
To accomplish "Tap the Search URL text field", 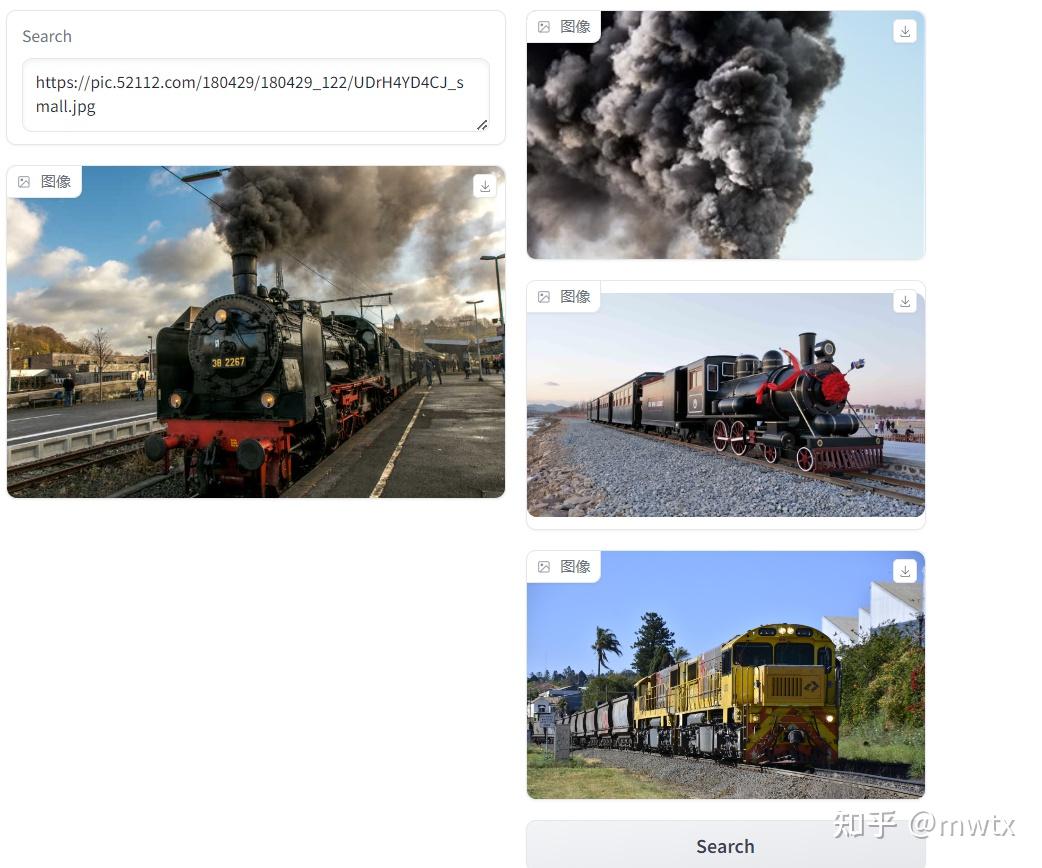I will click(255, 94).
